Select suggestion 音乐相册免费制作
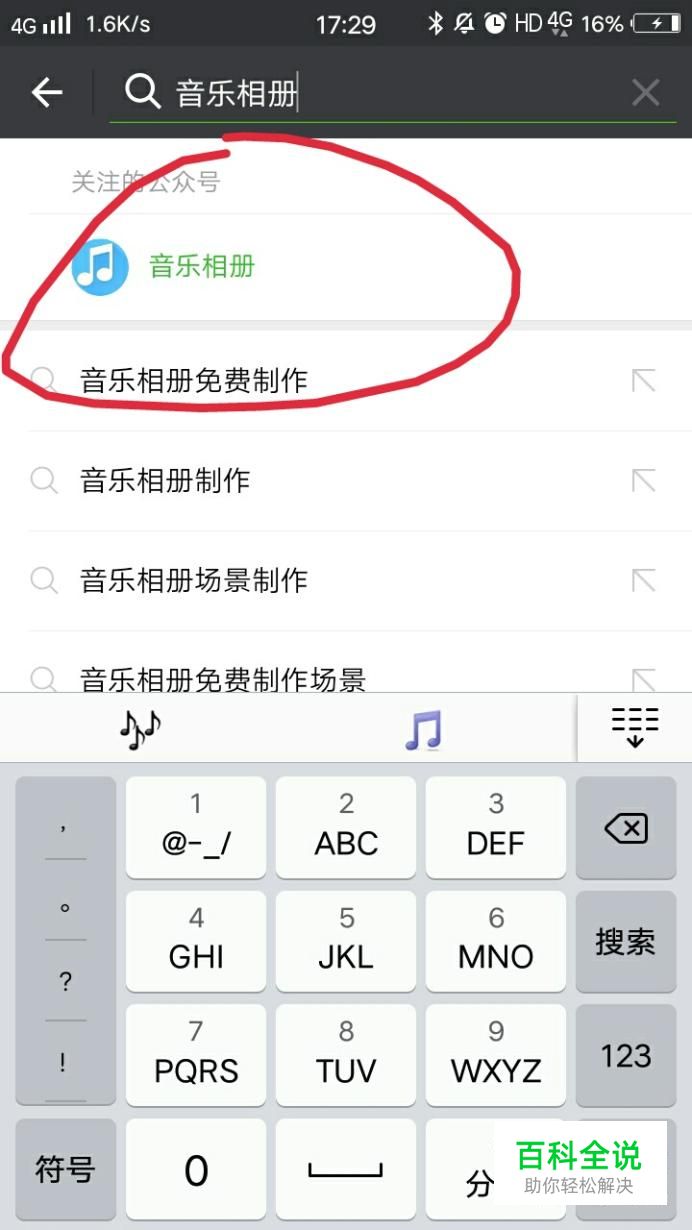 (194, 381)
